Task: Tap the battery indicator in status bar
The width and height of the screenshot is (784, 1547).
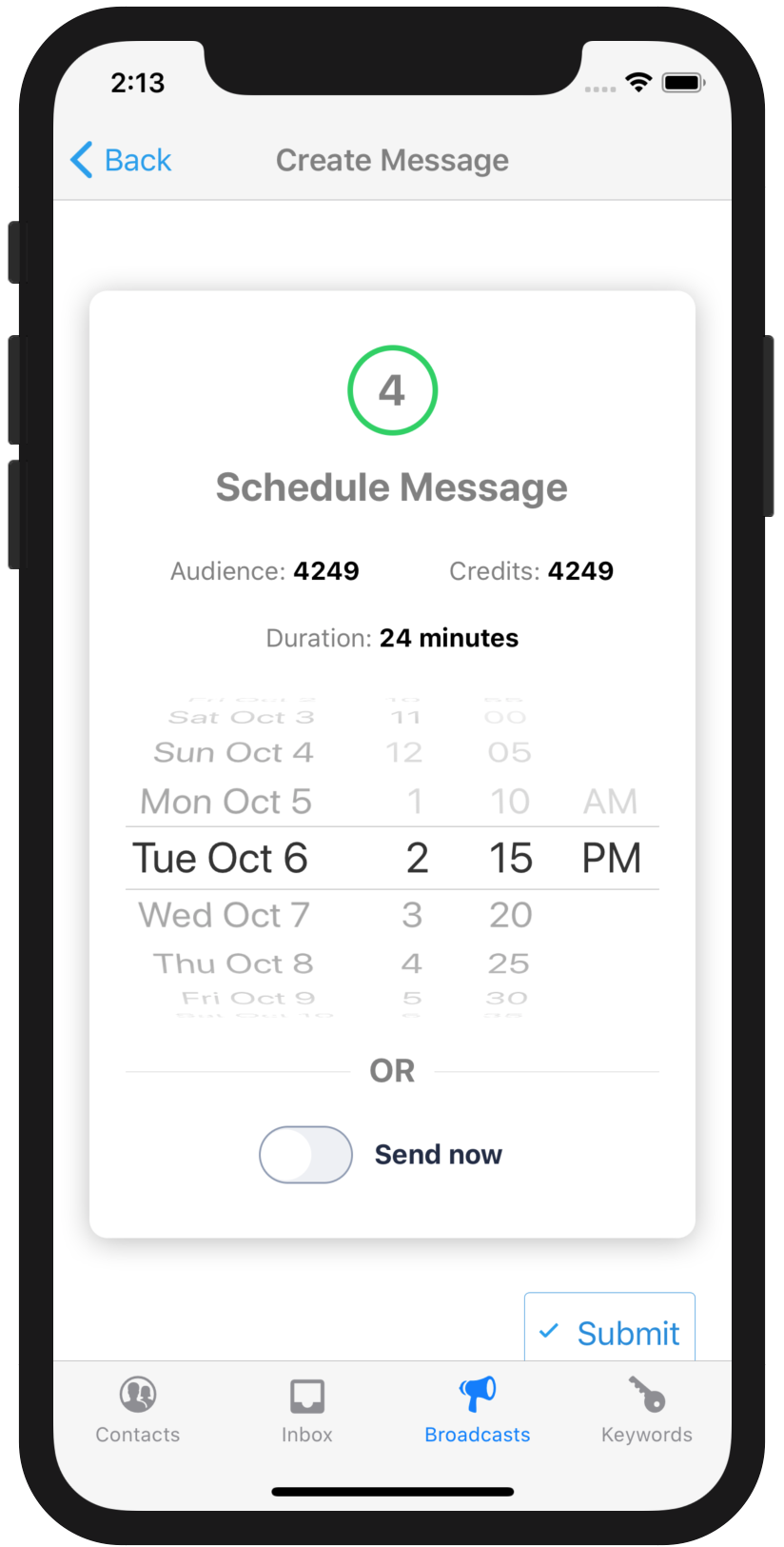Action: point(682,83)
